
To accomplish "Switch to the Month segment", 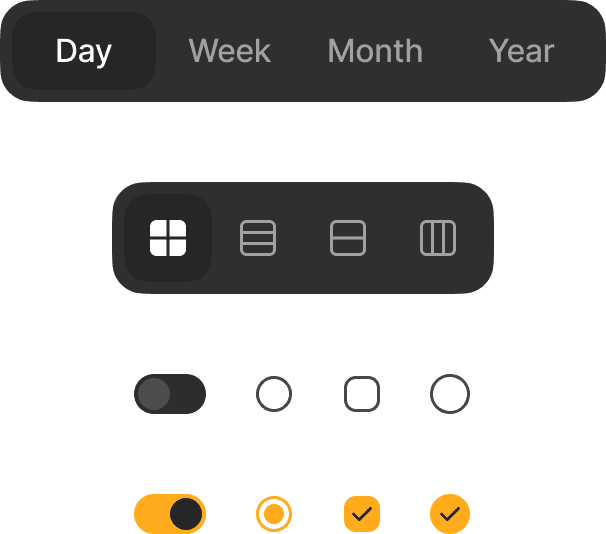I will click(375, 51).
